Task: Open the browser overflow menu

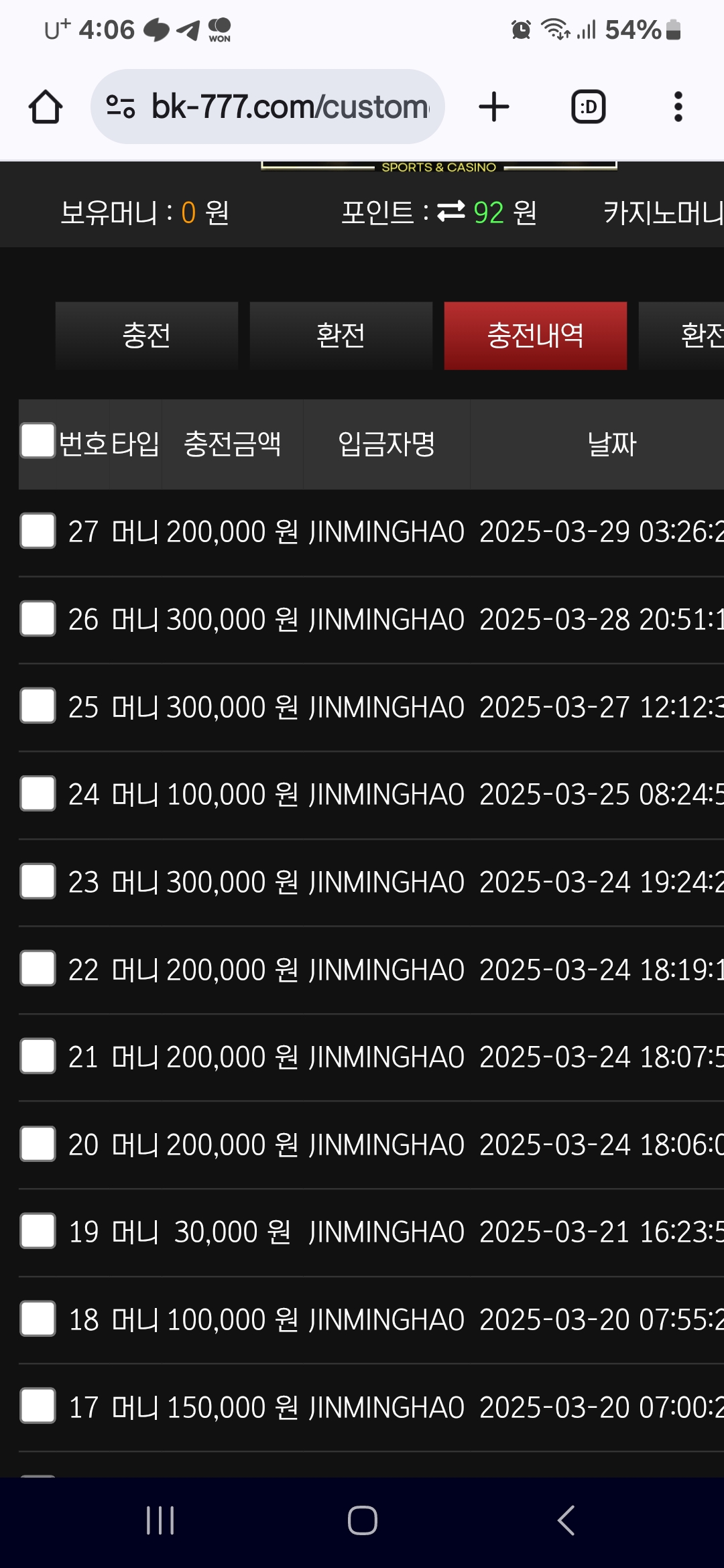Action: [678, 107]
